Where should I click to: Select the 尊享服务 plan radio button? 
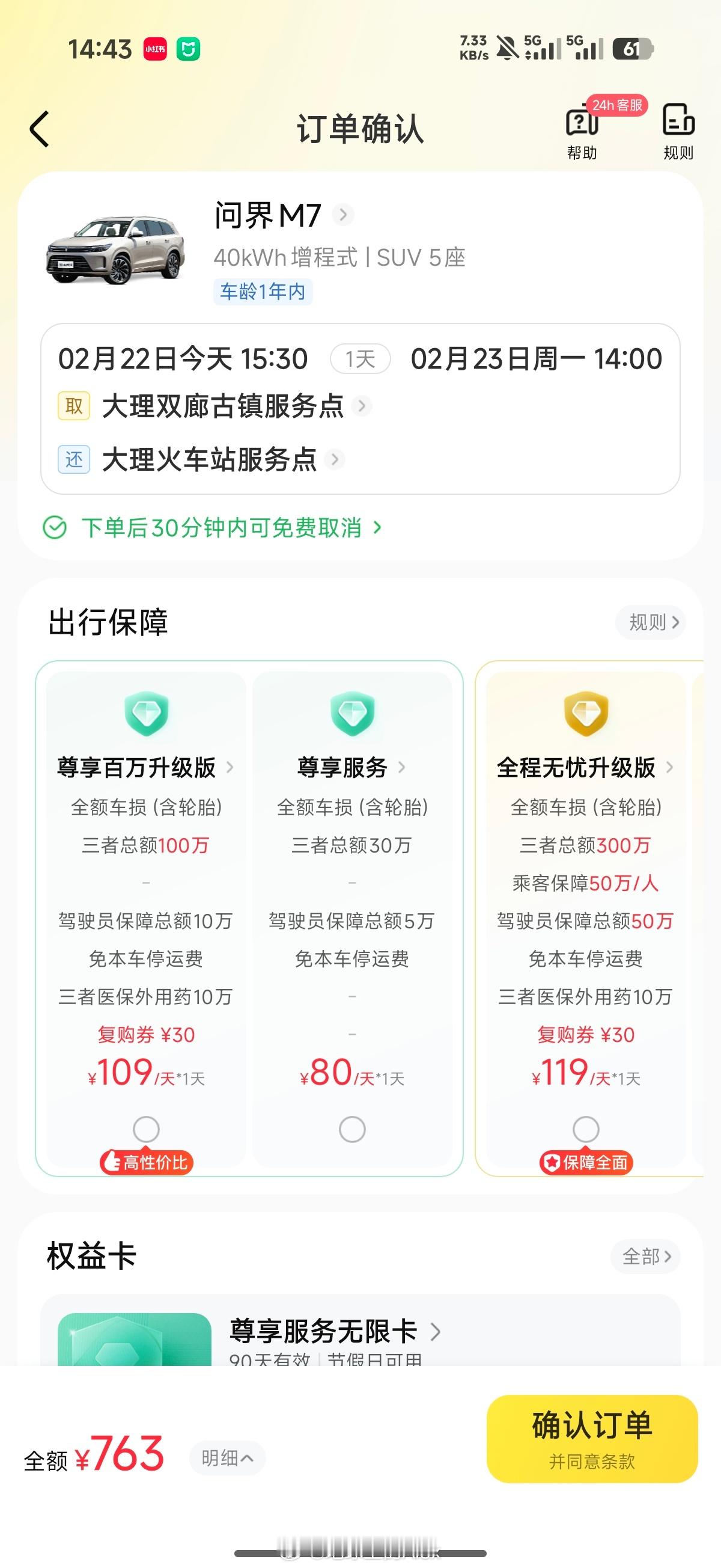pyautogui.click(x=353, y=1129)
